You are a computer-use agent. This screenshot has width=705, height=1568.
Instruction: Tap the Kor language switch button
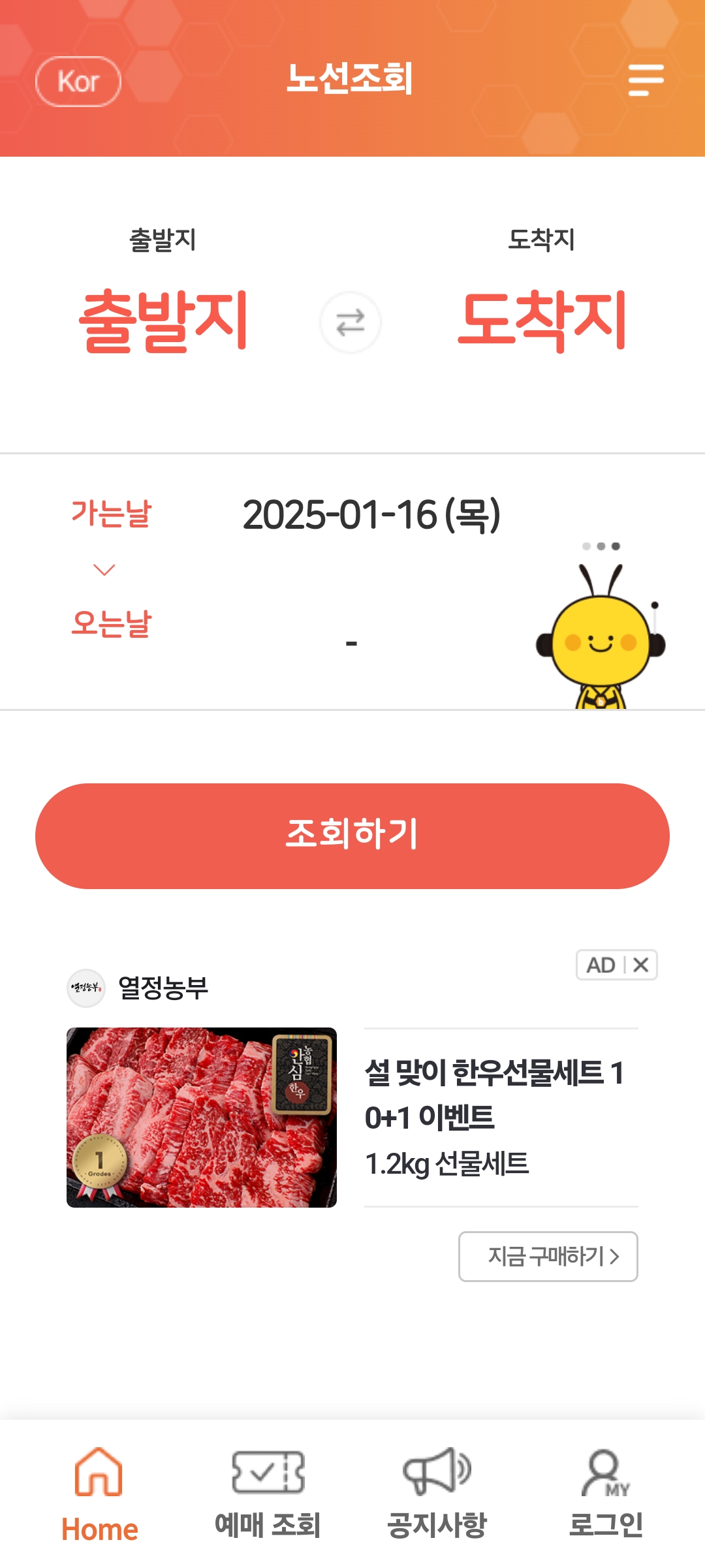pos(78,82)
